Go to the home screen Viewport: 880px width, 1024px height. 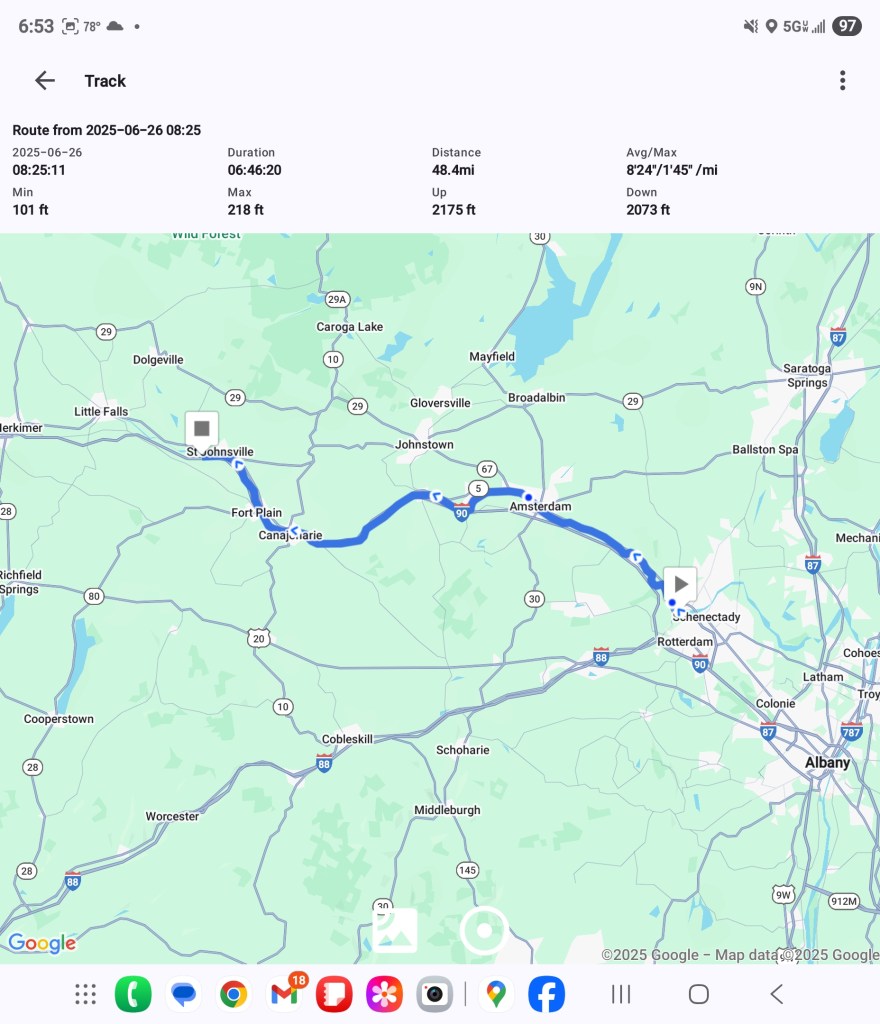pyautogui.click(x=699, y=994)
